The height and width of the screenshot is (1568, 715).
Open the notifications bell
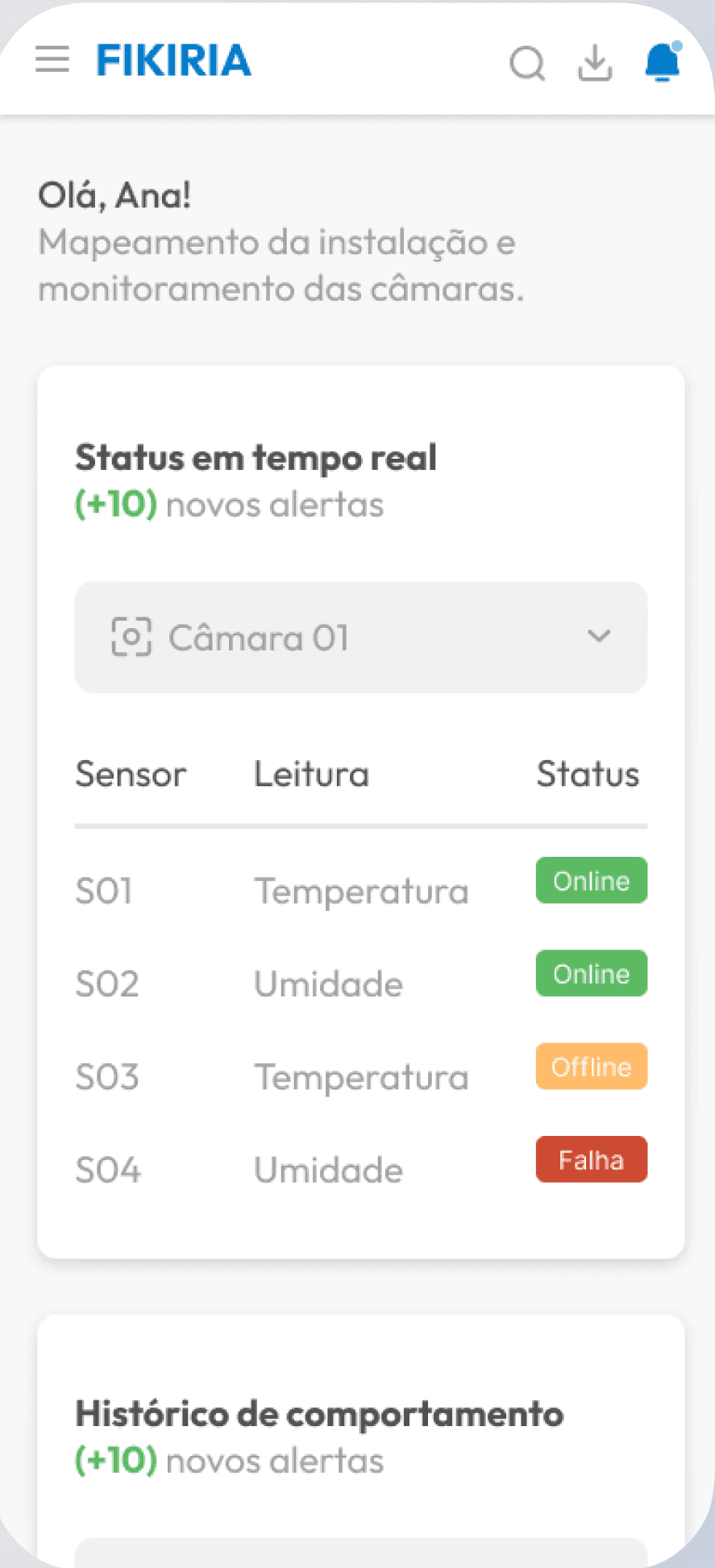(663, 61)
